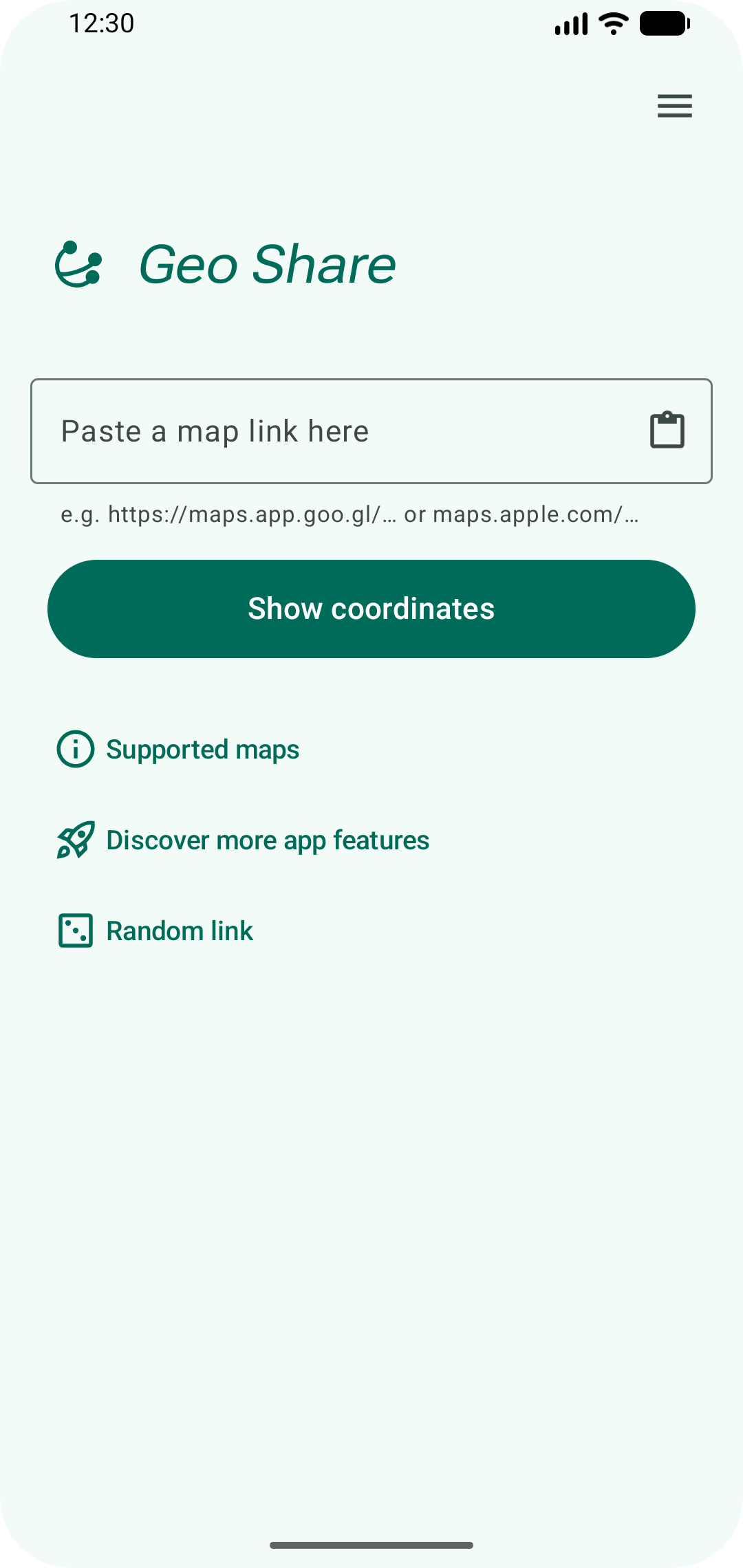This screenshot has width=743, height=1568.
Task: Insert a Random link
Action: click(157, 931)
